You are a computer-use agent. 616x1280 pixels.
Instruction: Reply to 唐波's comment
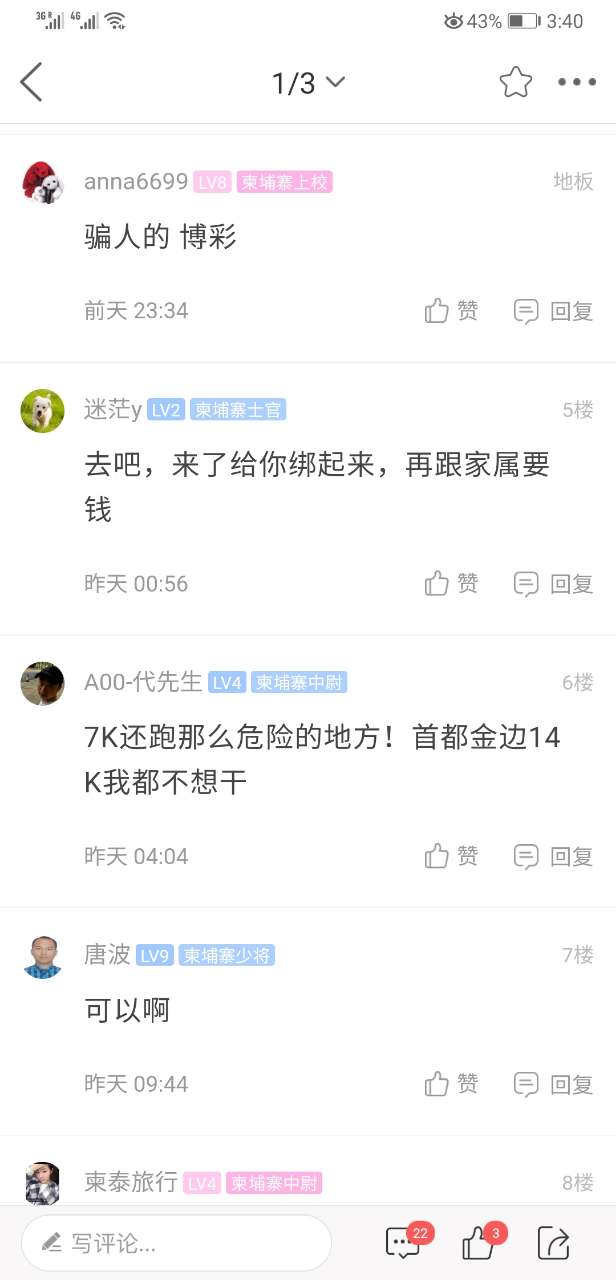(553, 1084)
